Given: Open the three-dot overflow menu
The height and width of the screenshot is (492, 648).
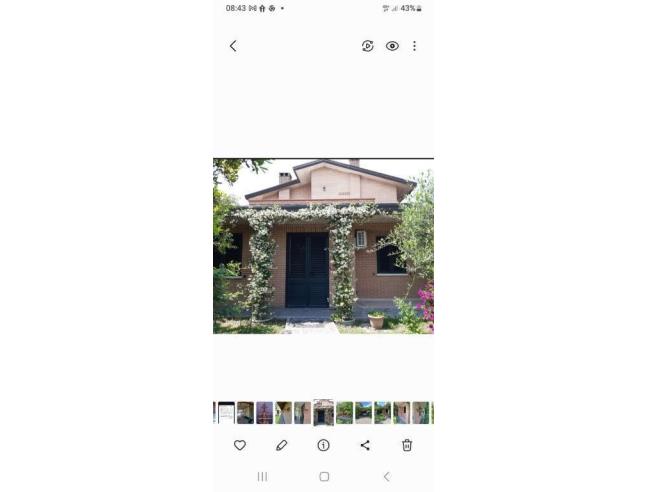Looking at the screenshot, I should [x=414, y=46].
